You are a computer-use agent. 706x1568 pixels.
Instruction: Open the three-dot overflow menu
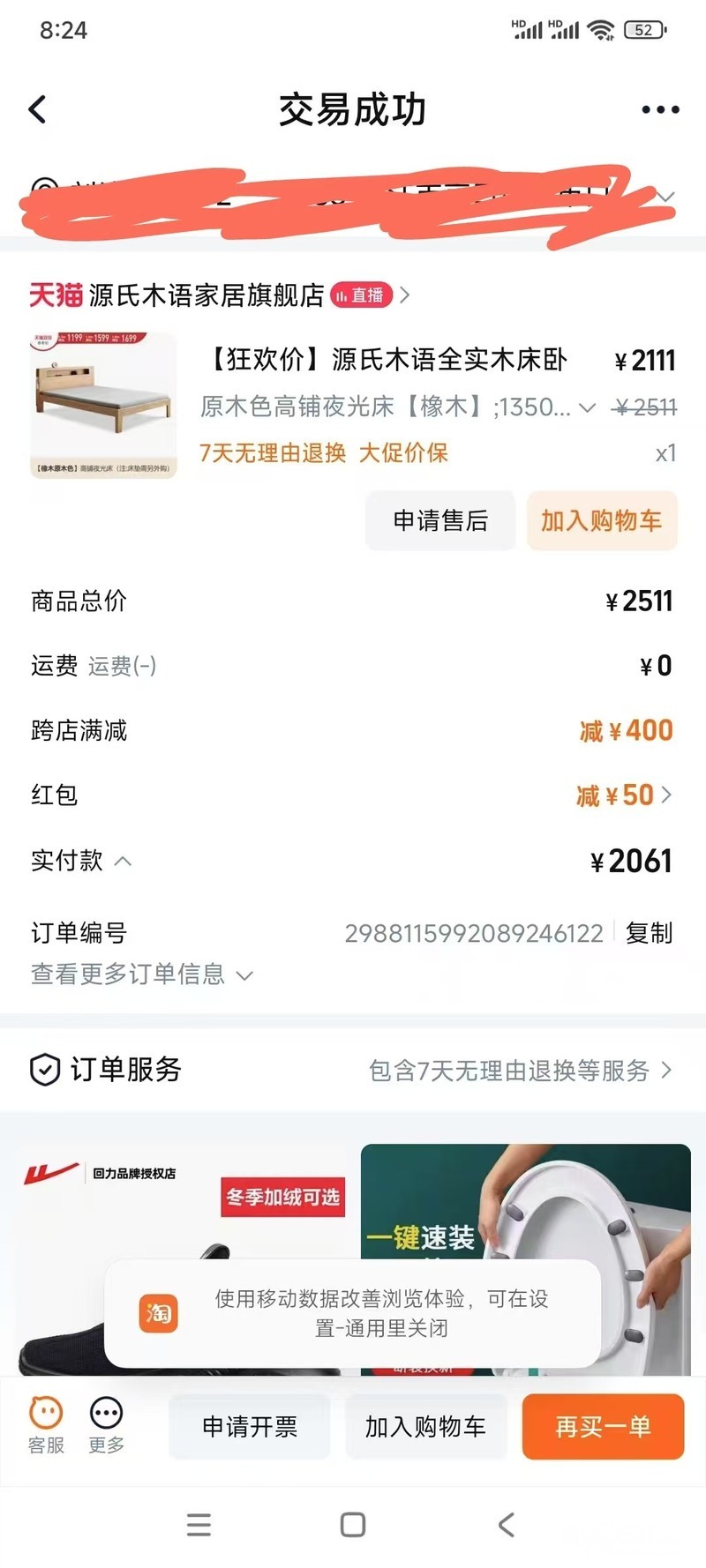(659, 109)
